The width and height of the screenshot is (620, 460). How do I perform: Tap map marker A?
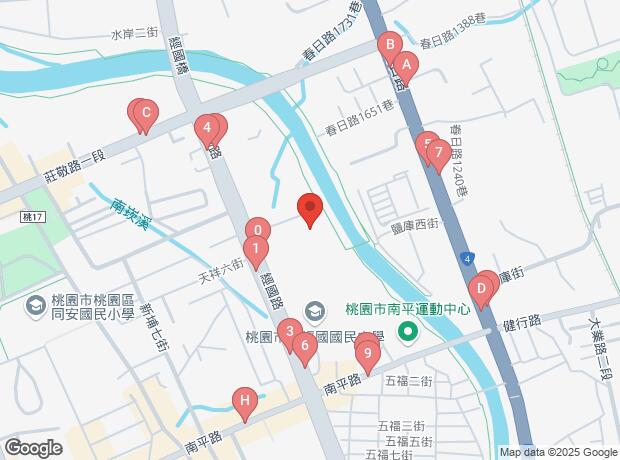tap(405, 66)
